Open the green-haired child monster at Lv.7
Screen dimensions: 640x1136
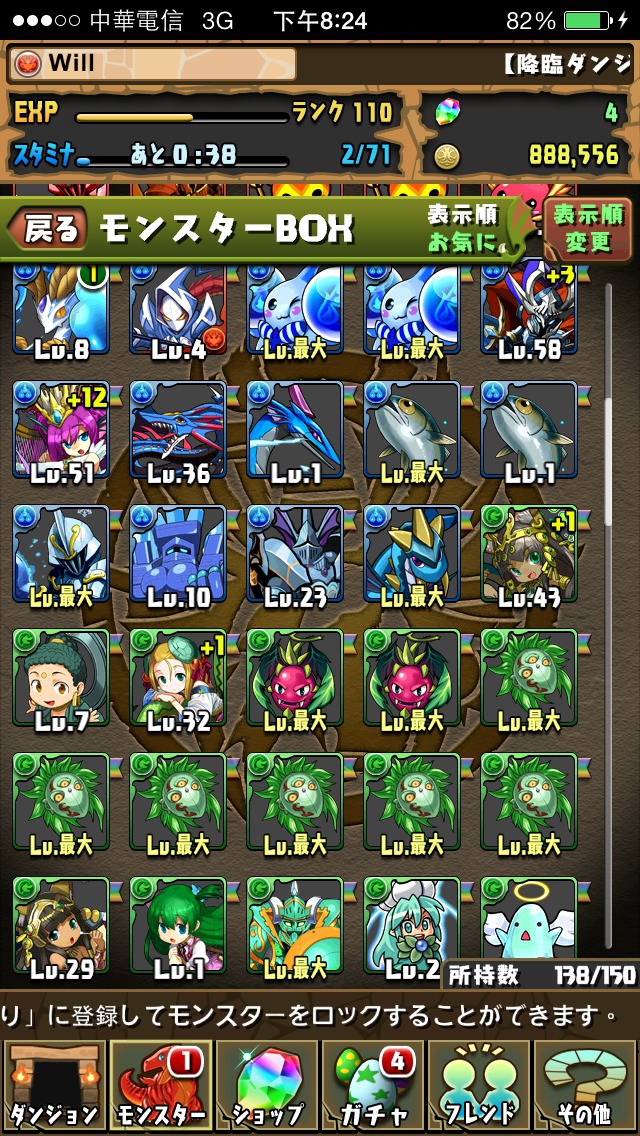click(x=61, y=679)
